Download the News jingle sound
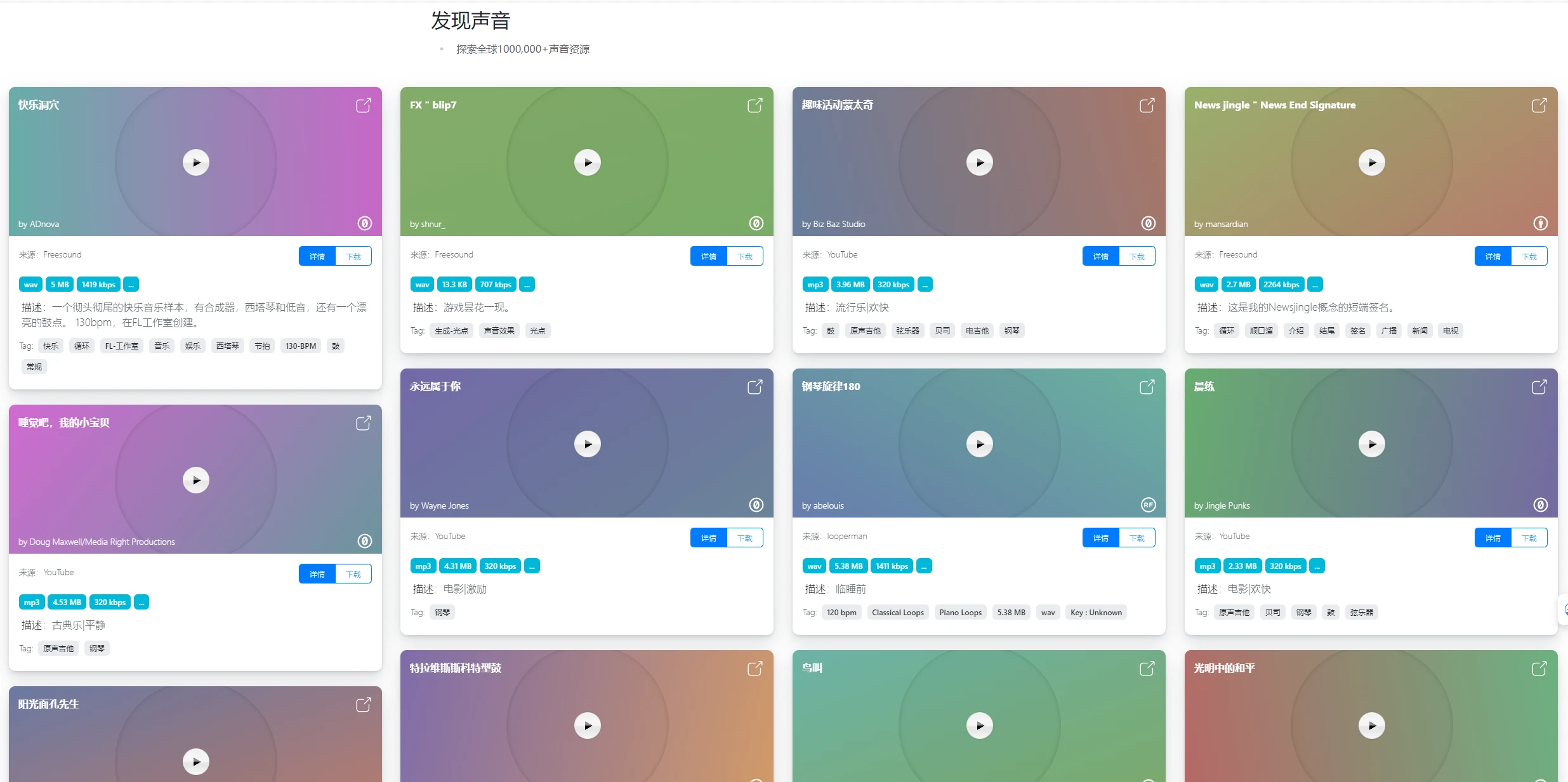This screenshot has width=1568, height=782. pos(1529,256)
